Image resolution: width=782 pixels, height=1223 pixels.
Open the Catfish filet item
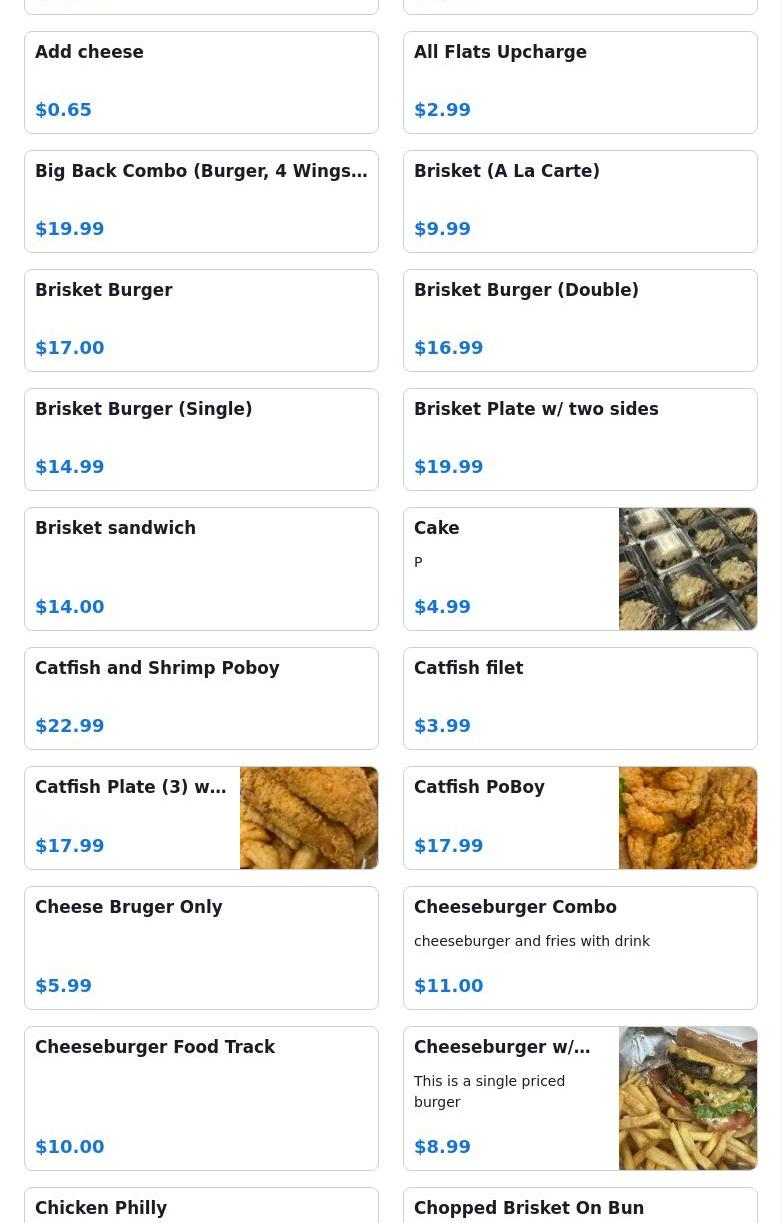tap(580, 698)
